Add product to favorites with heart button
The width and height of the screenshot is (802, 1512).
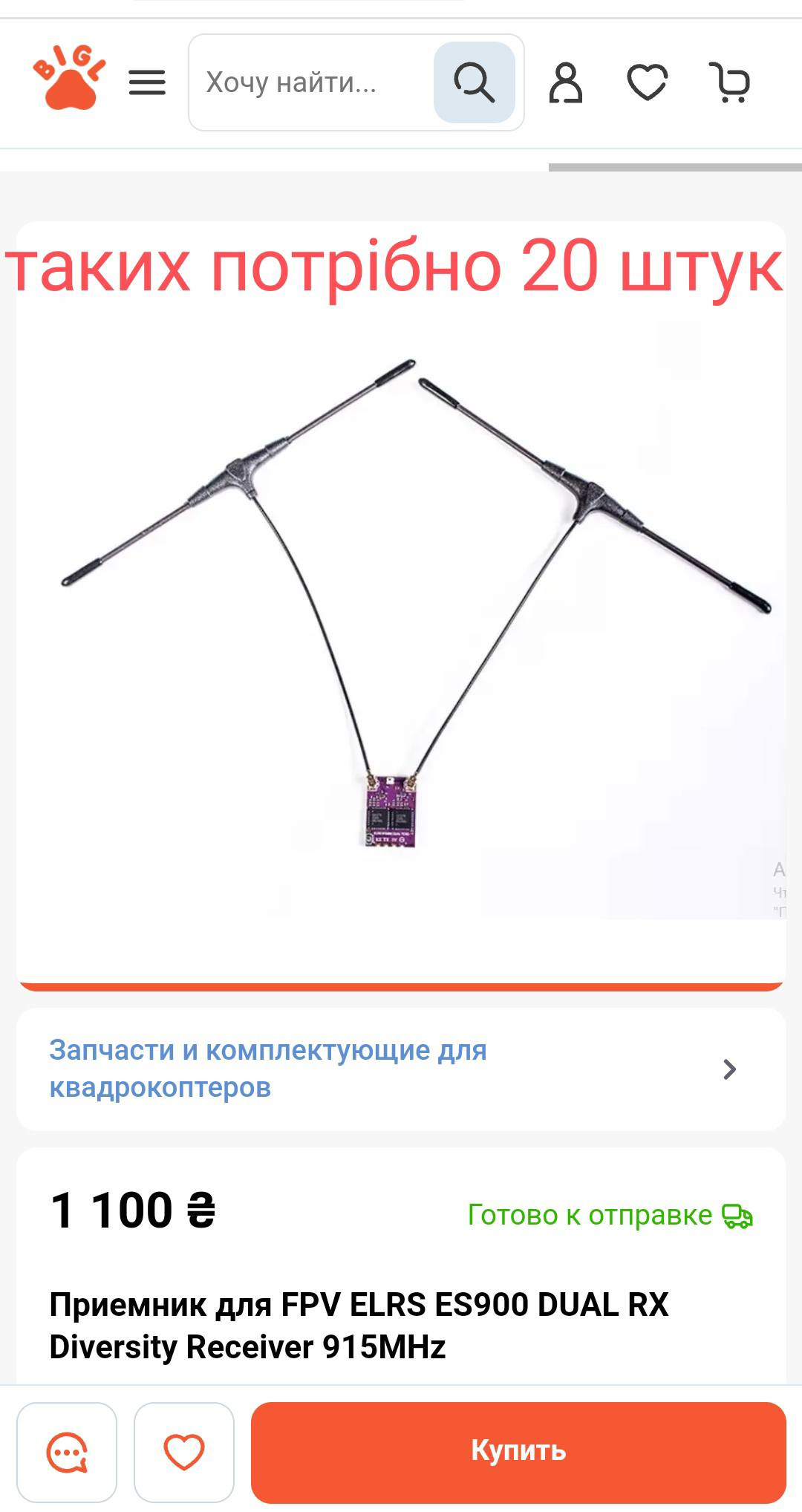[x=184, y=1452]
